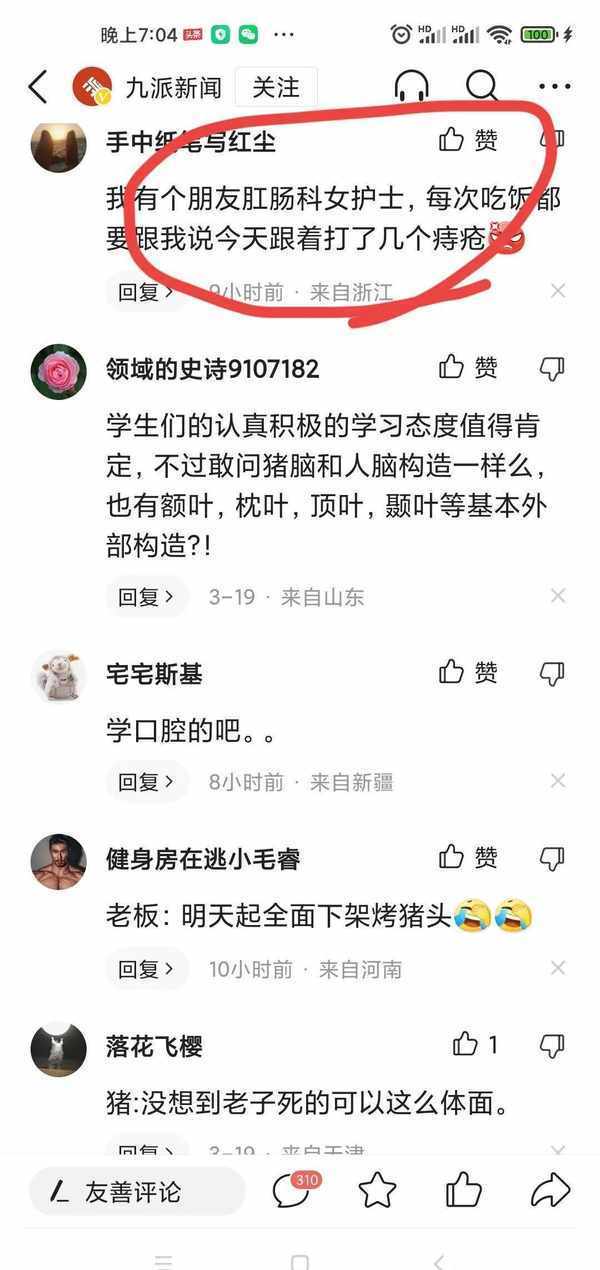Favorite this article with the star icon

tap(377, 1191)
